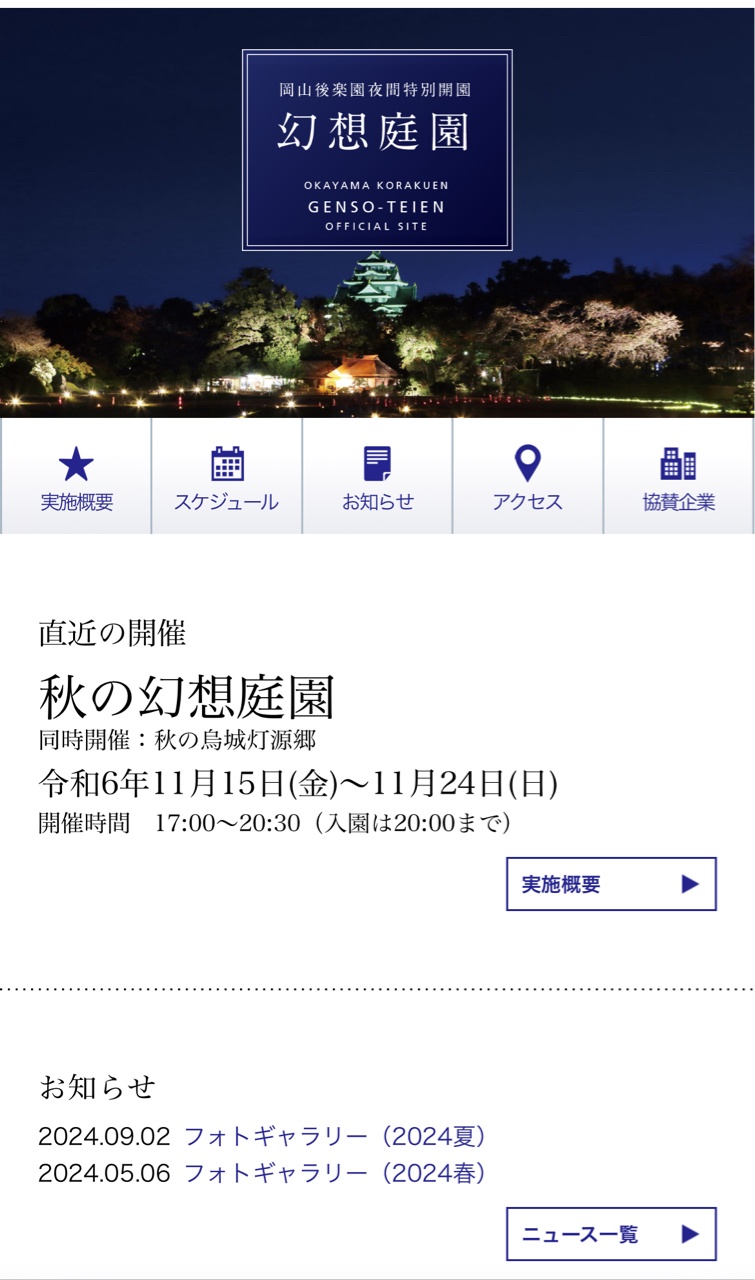Screen dimensions: 755x1280
Task: Open the スケジュール schedule section
Action: point(227,478)
